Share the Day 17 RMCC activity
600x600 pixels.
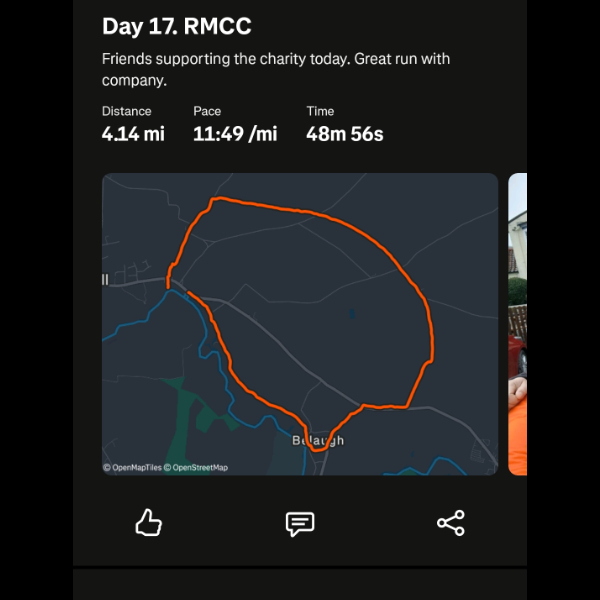pyautogui.click(x=451, y=522)
